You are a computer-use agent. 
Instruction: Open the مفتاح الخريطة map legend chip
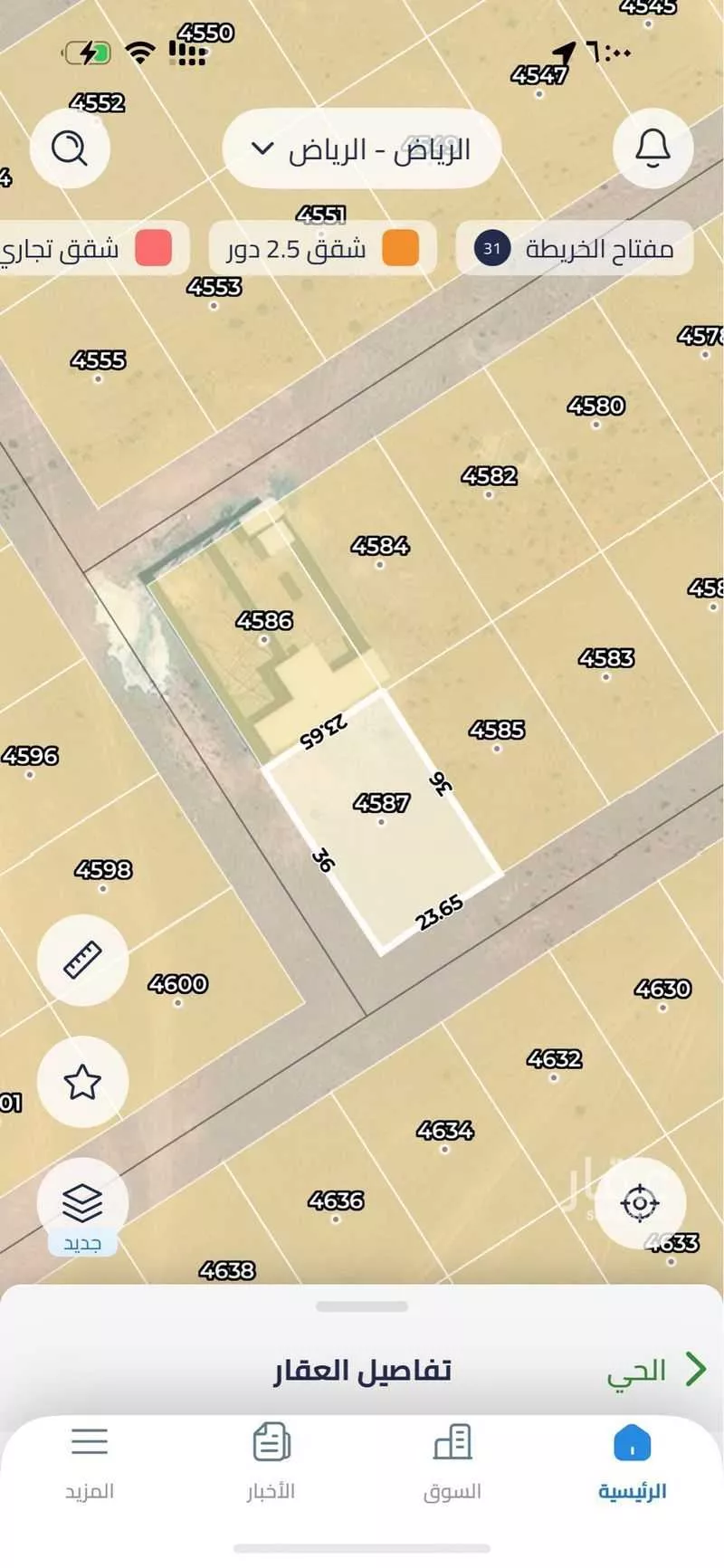(575, 248)
